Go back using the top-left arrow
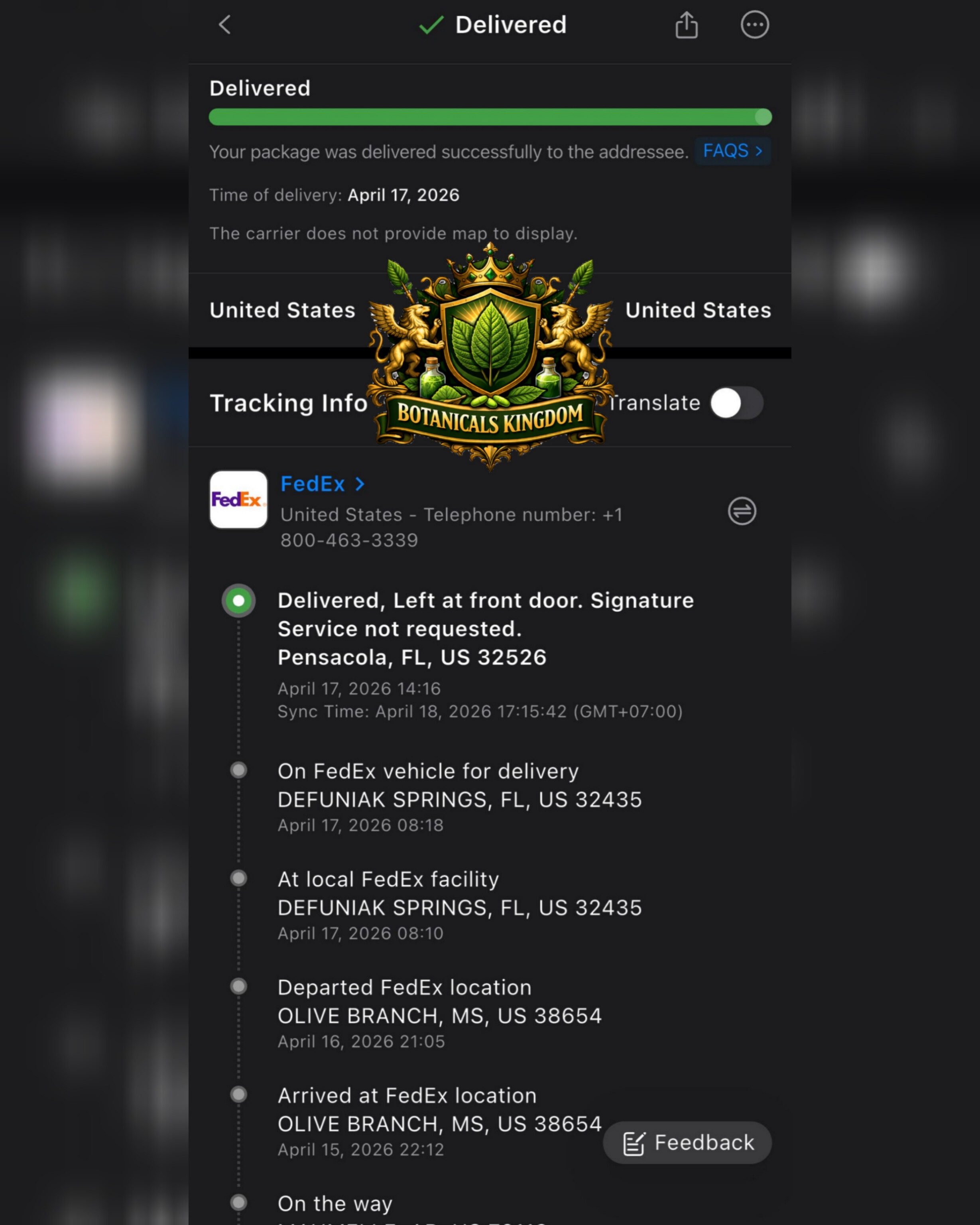The height and width of the screenshot is (1225, 980). [225, 25]
